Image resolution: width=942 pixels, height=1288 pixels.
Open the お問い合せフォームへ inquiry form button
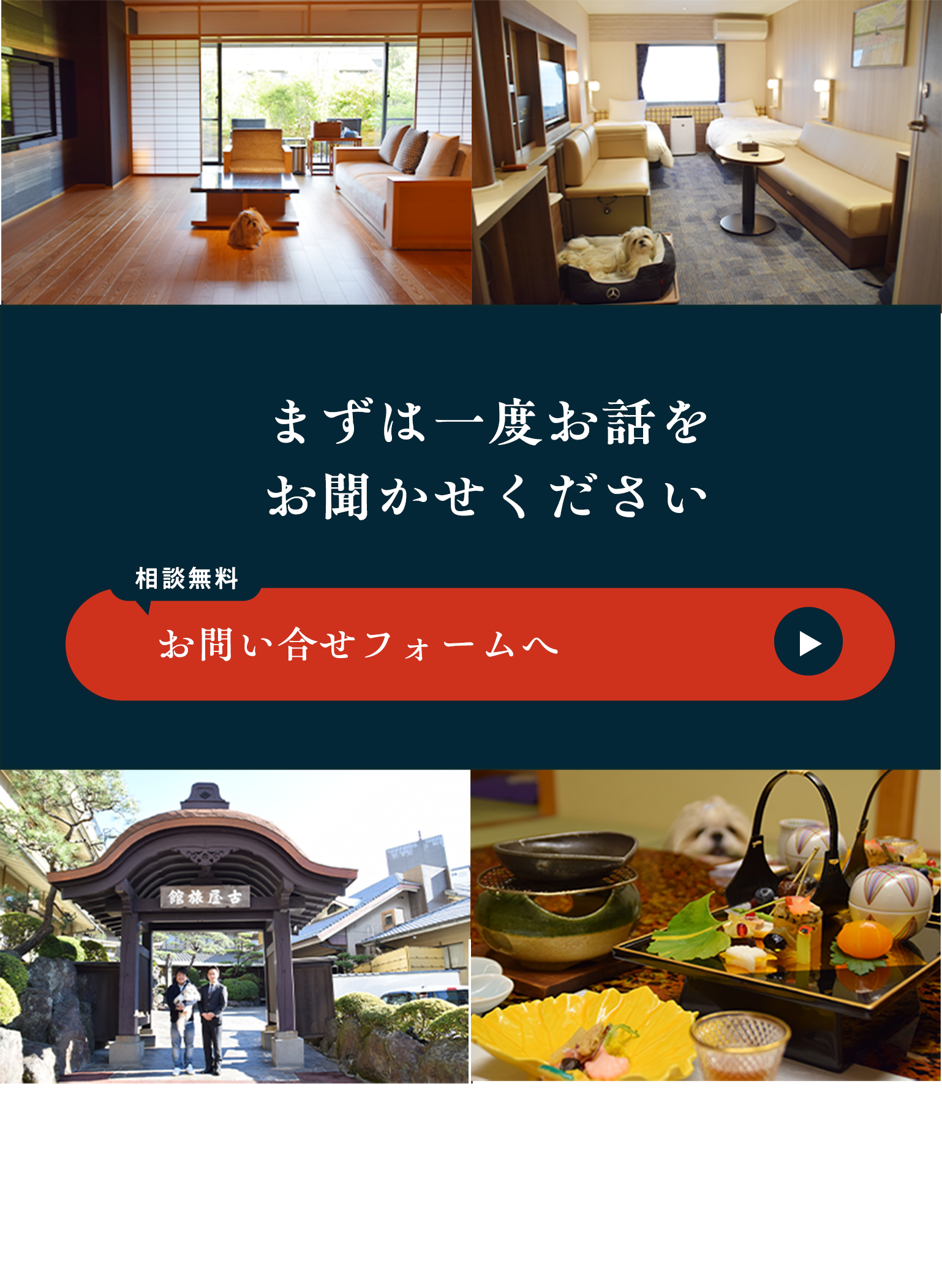[480, 644]
